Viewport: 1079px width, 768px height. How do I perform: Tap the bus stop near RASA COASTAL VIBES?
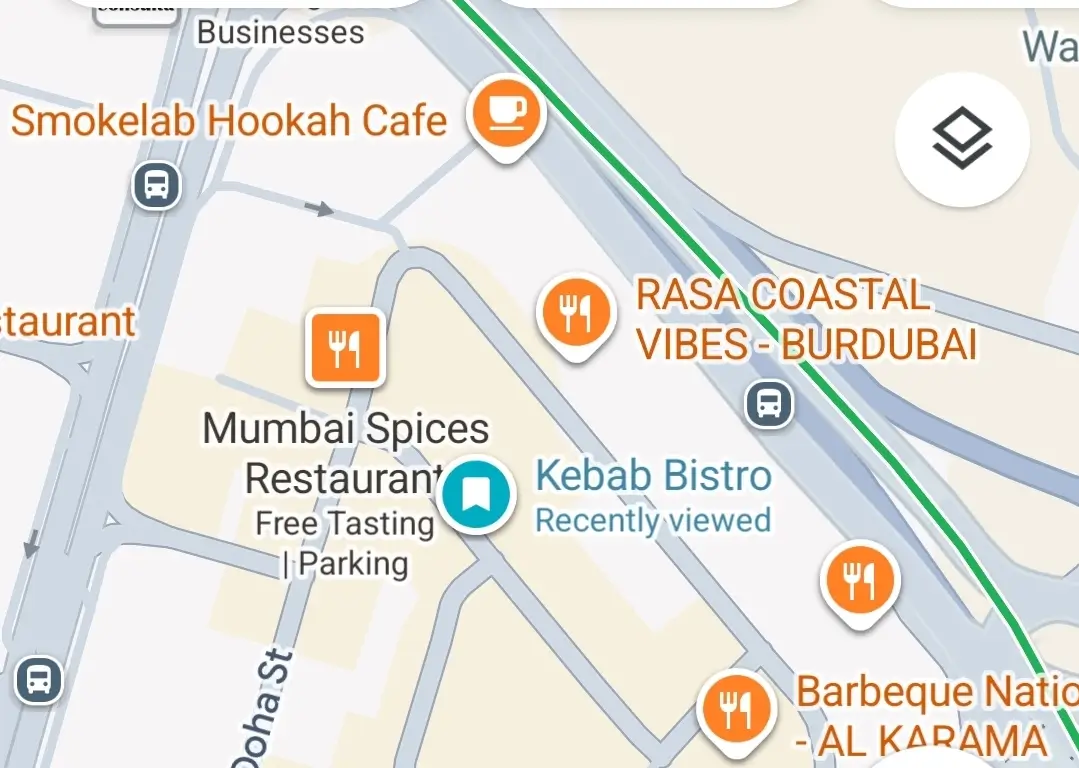tap(768, 404)
